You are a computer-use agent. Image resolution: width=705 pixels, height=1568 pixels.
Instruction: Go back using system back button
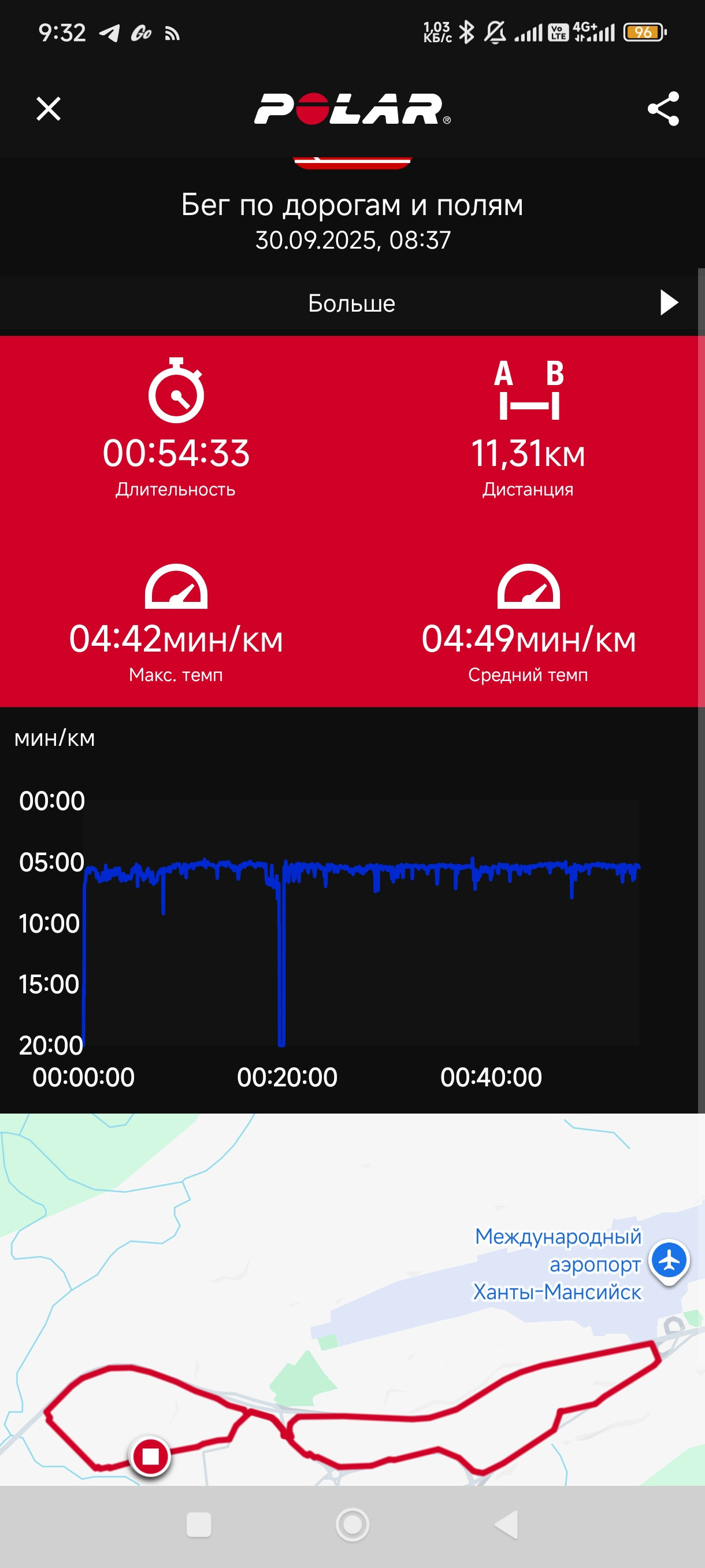pos(507,1525)
